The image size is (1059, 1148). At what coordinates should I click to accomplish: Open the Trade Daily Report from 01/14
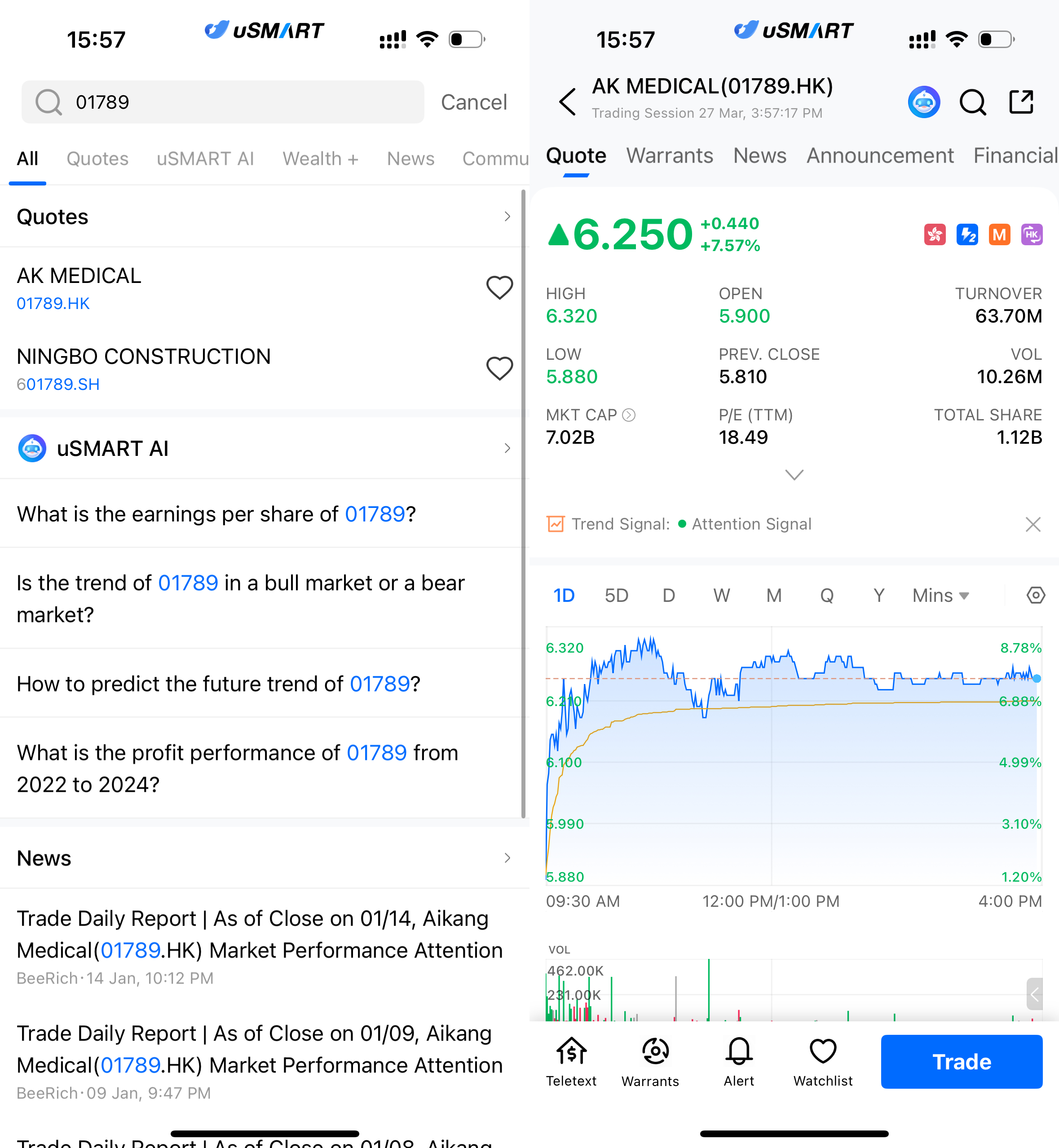pos(259,934)
